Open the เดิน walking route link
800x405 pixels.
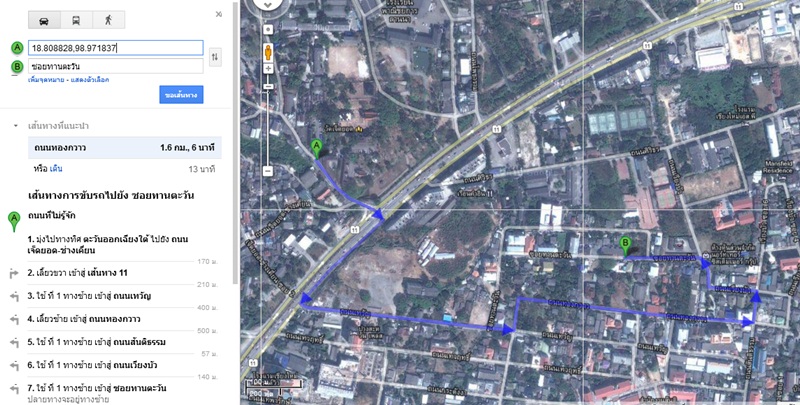57,168
